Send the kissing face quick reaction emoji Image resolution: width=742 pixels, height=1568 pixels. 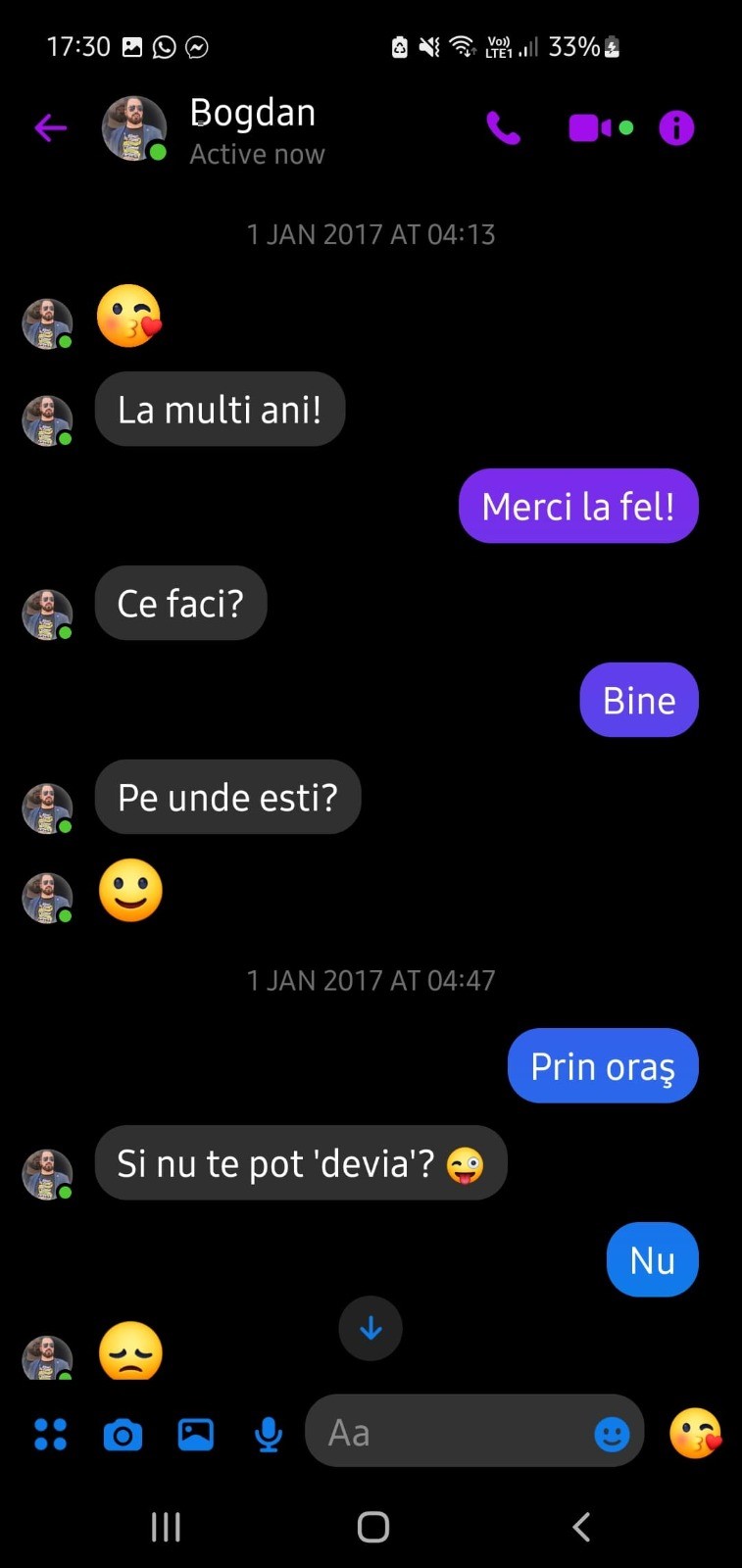point(695,1433)
